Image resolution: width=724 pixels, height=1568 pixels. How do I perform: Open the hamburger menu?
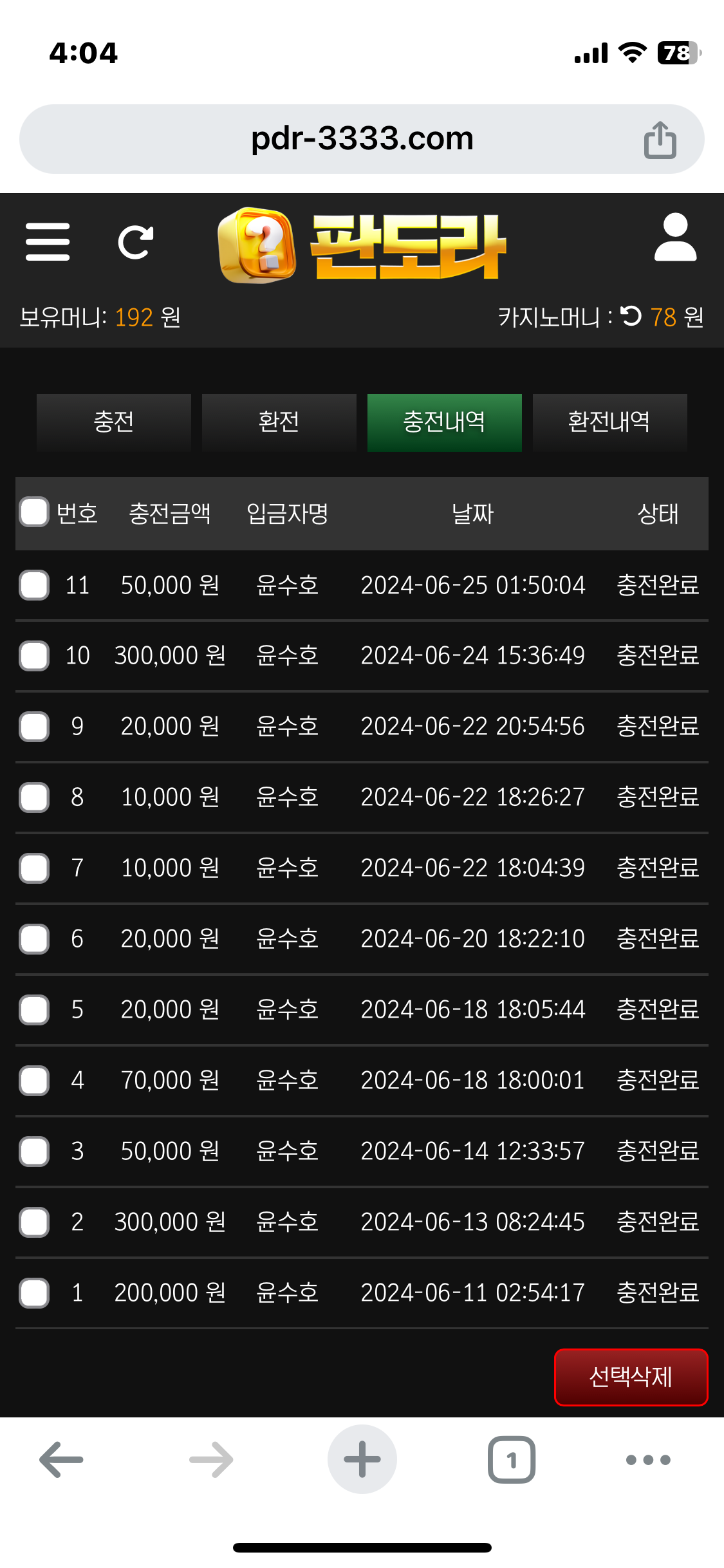pyautogui.click(x=48, y=242)
